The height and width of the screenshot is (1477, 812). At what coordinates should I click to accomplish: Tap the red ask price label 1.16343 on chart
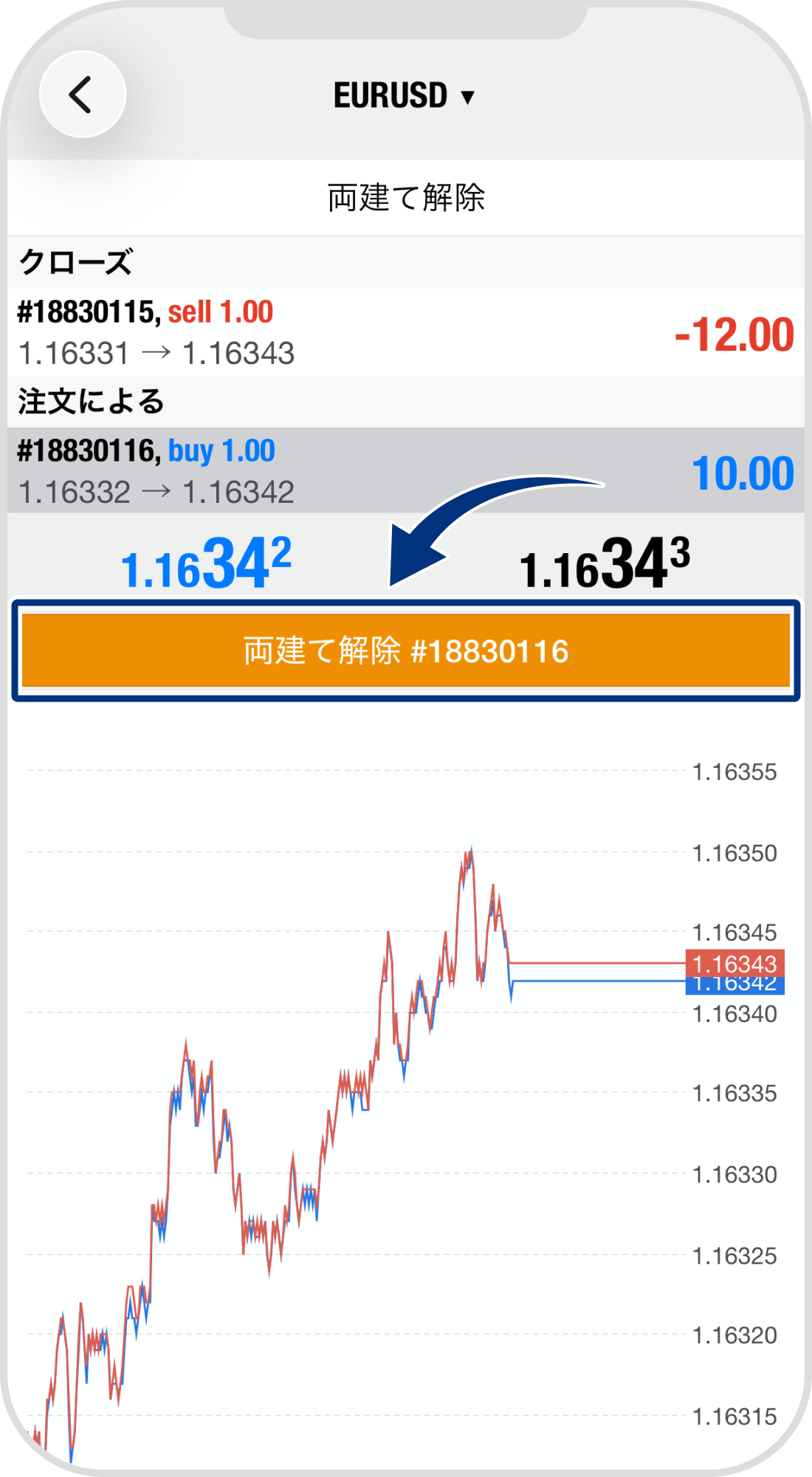pos(734,963)
